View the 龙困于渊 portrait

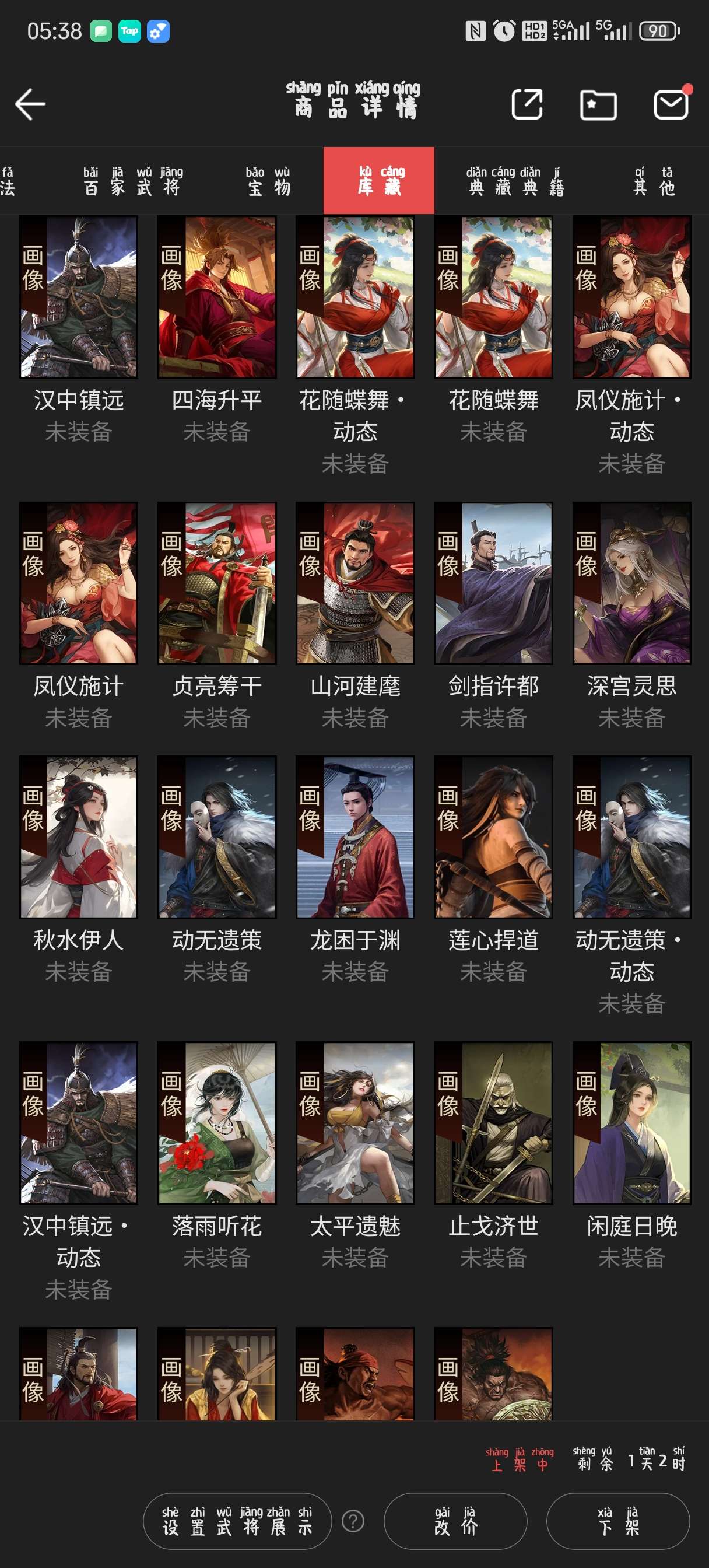355,837
